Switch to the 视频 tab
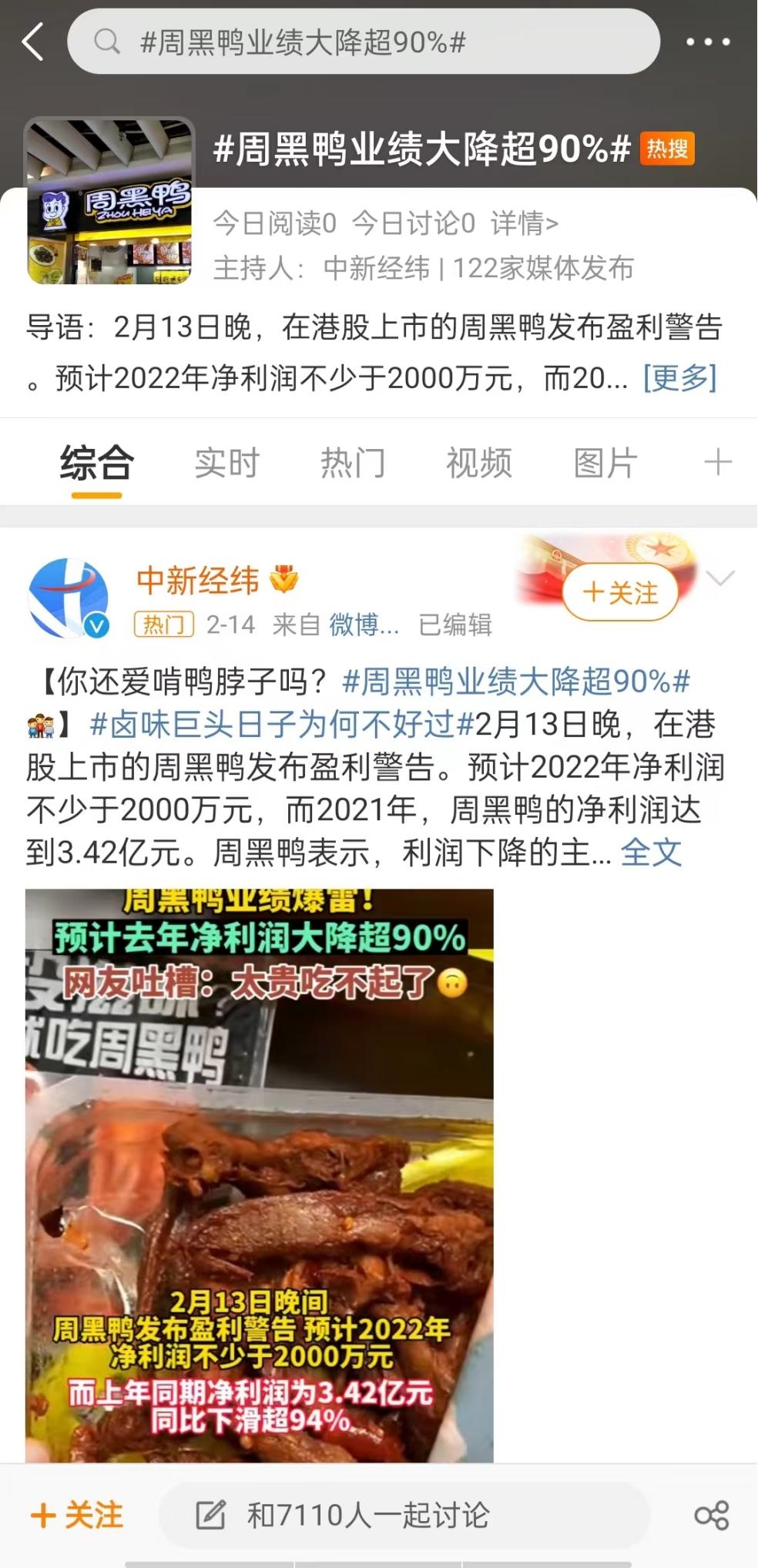 pyautogui.click(x=479, y=463)
